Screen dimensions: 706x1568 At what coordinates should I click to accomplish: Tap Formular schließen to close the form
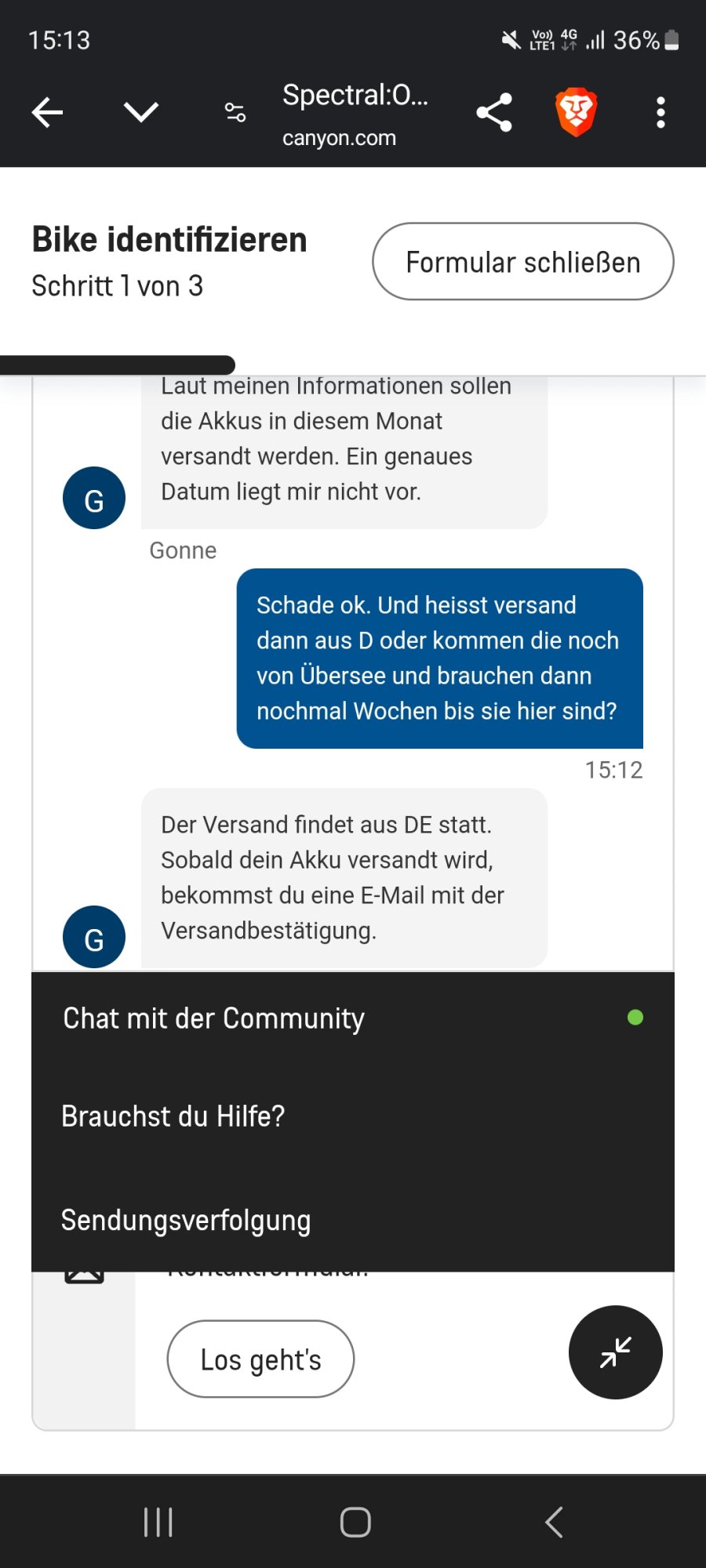[522, 262]
